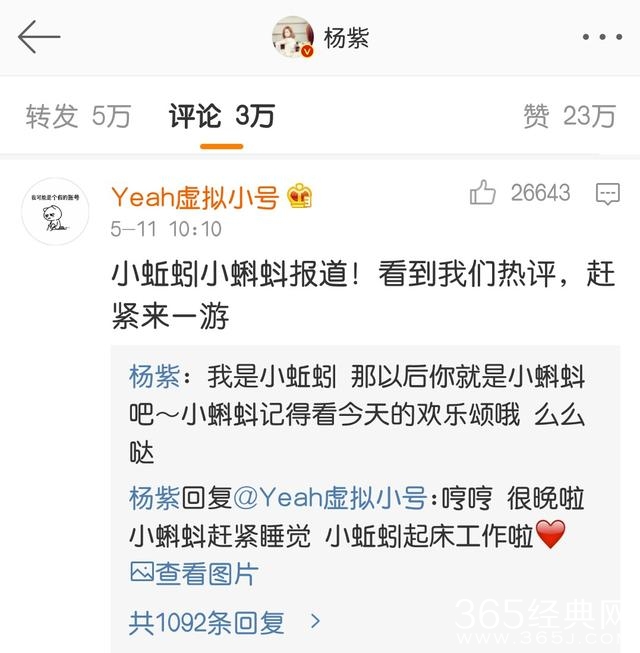Go back using the arrow

pyautogui.click(x=39, y=38)
